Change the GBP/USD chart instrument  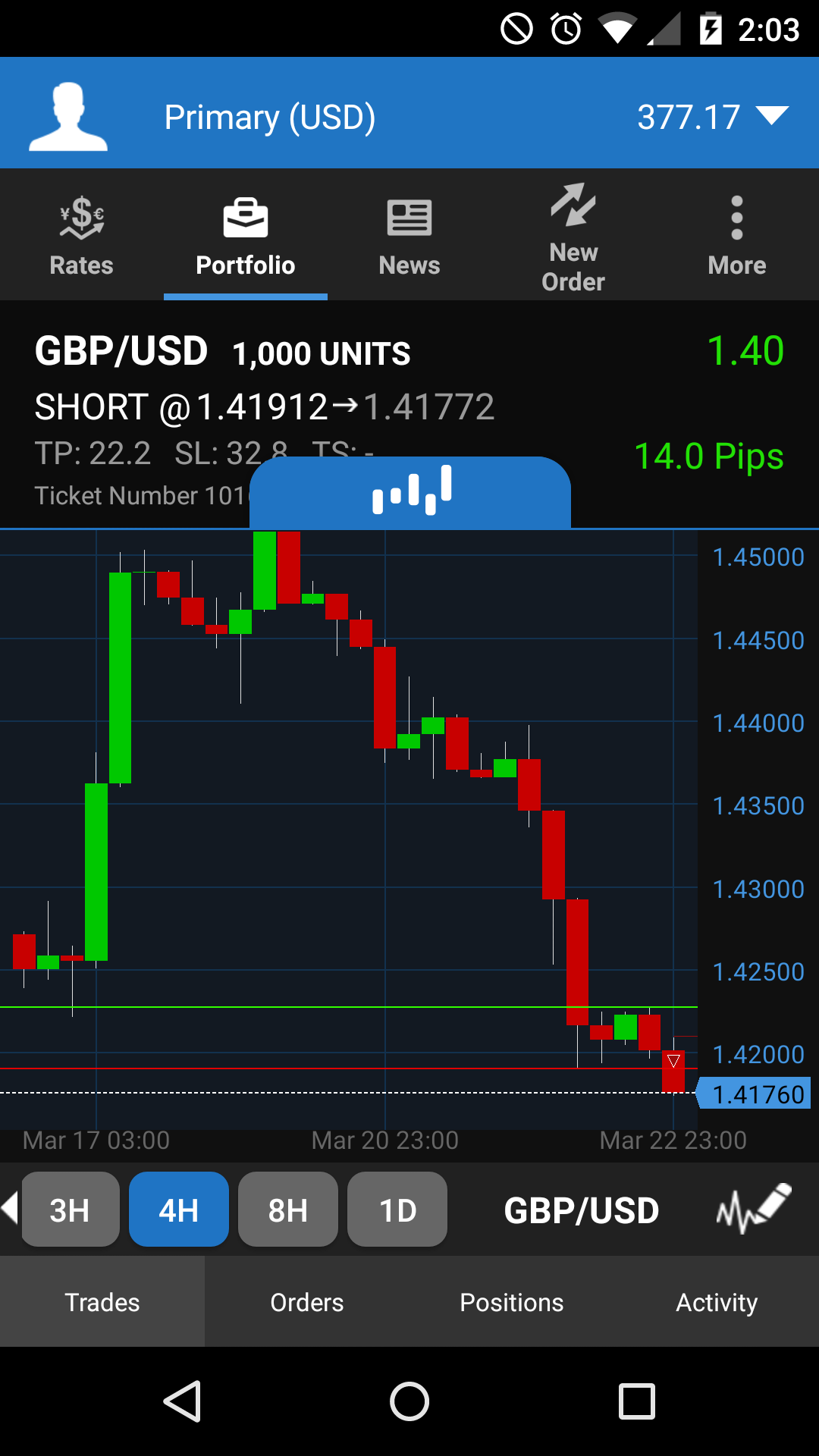[x=581, y=1210]
